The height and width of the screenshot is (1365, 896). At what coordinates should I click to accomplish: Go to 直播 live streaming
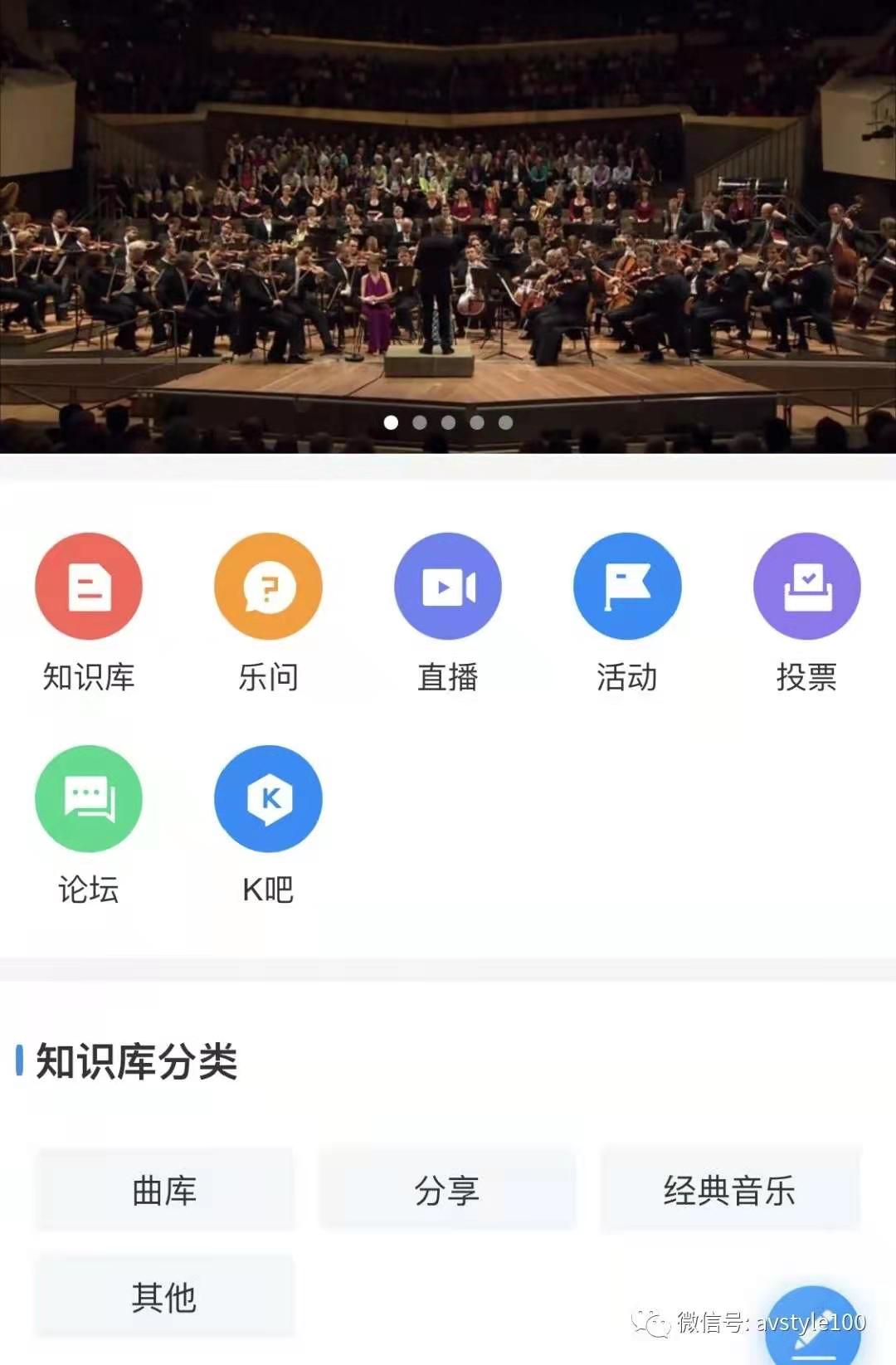click(x=447, y=587)
